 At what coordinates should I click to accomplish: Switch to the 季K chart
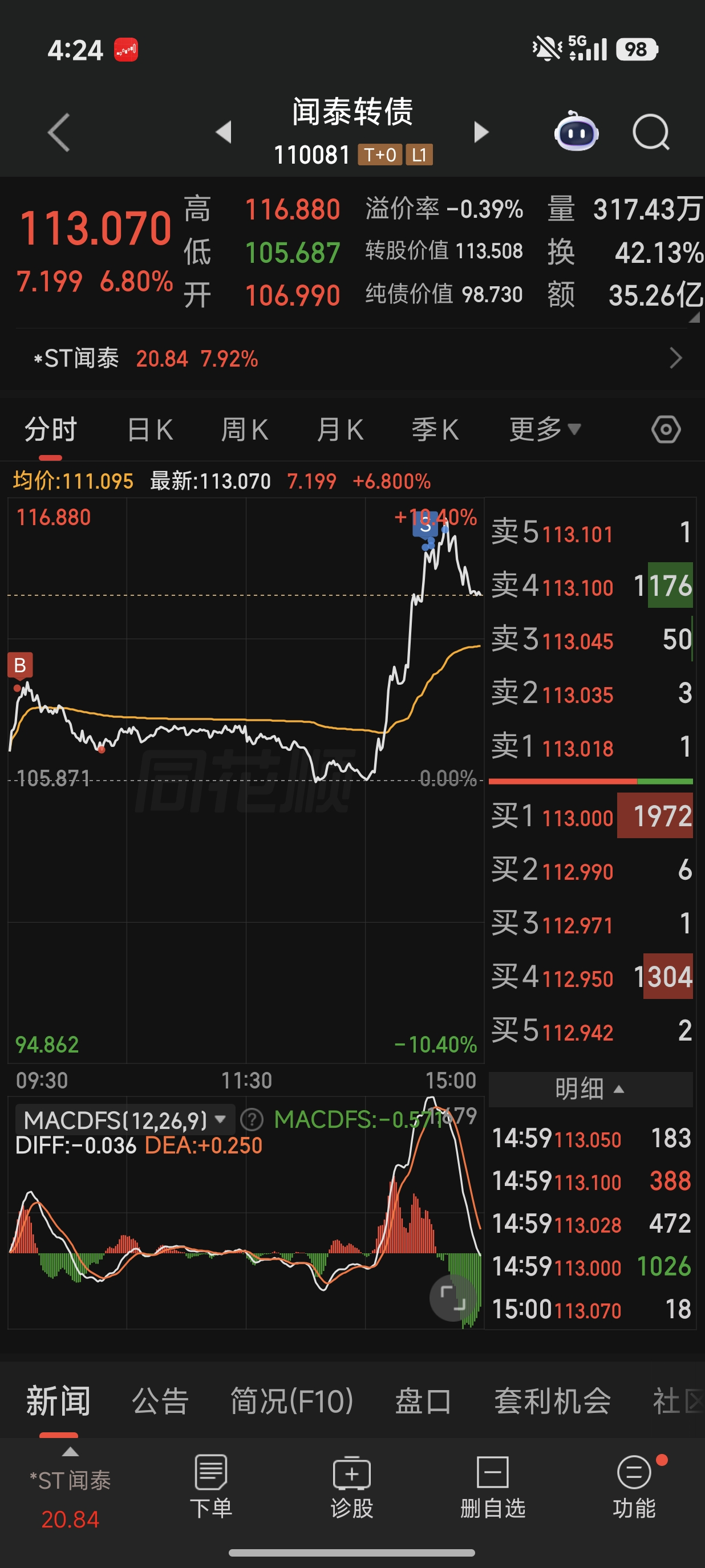(435, 430)
